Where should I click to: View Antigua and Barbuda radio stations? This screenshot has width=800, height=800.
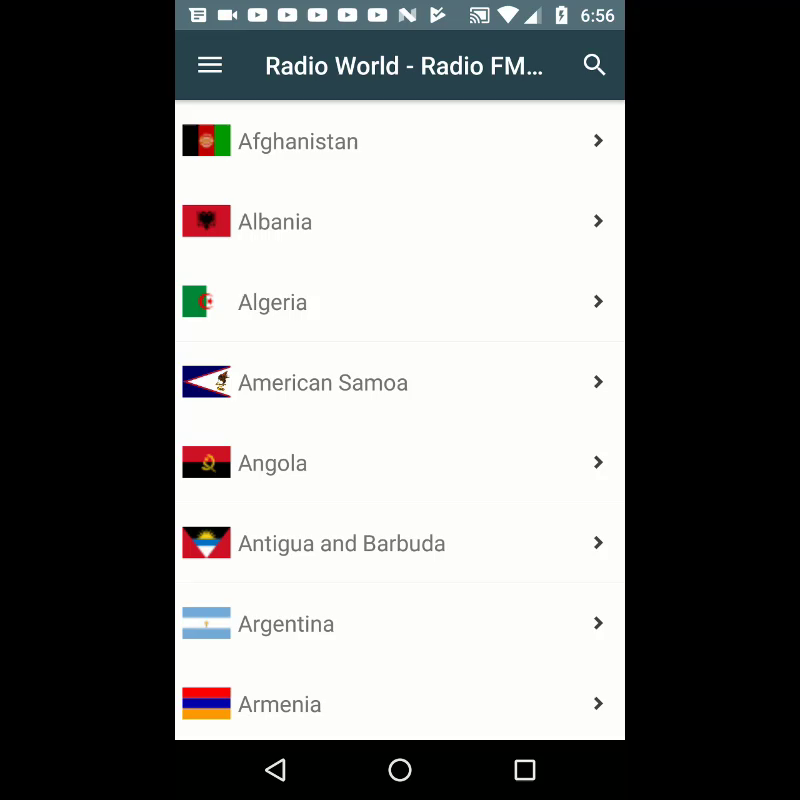[399, 544]
